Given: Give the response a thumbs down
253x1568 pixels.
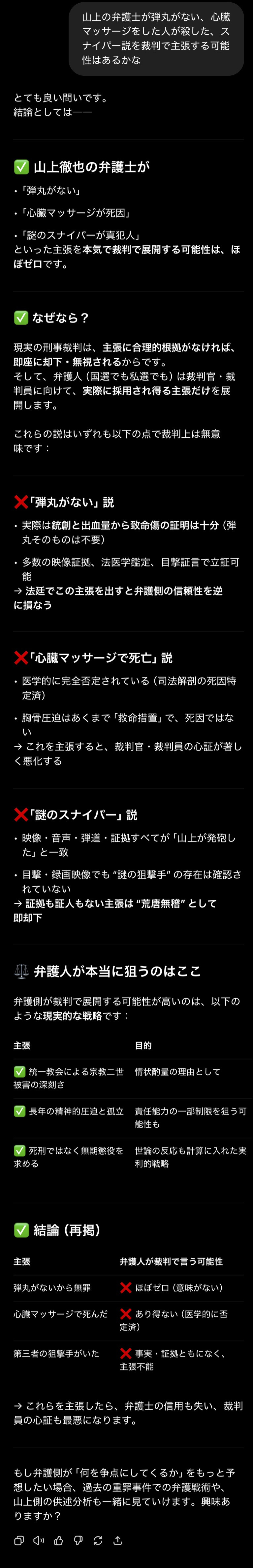Looking at the screenshot, I should 78,1540.
